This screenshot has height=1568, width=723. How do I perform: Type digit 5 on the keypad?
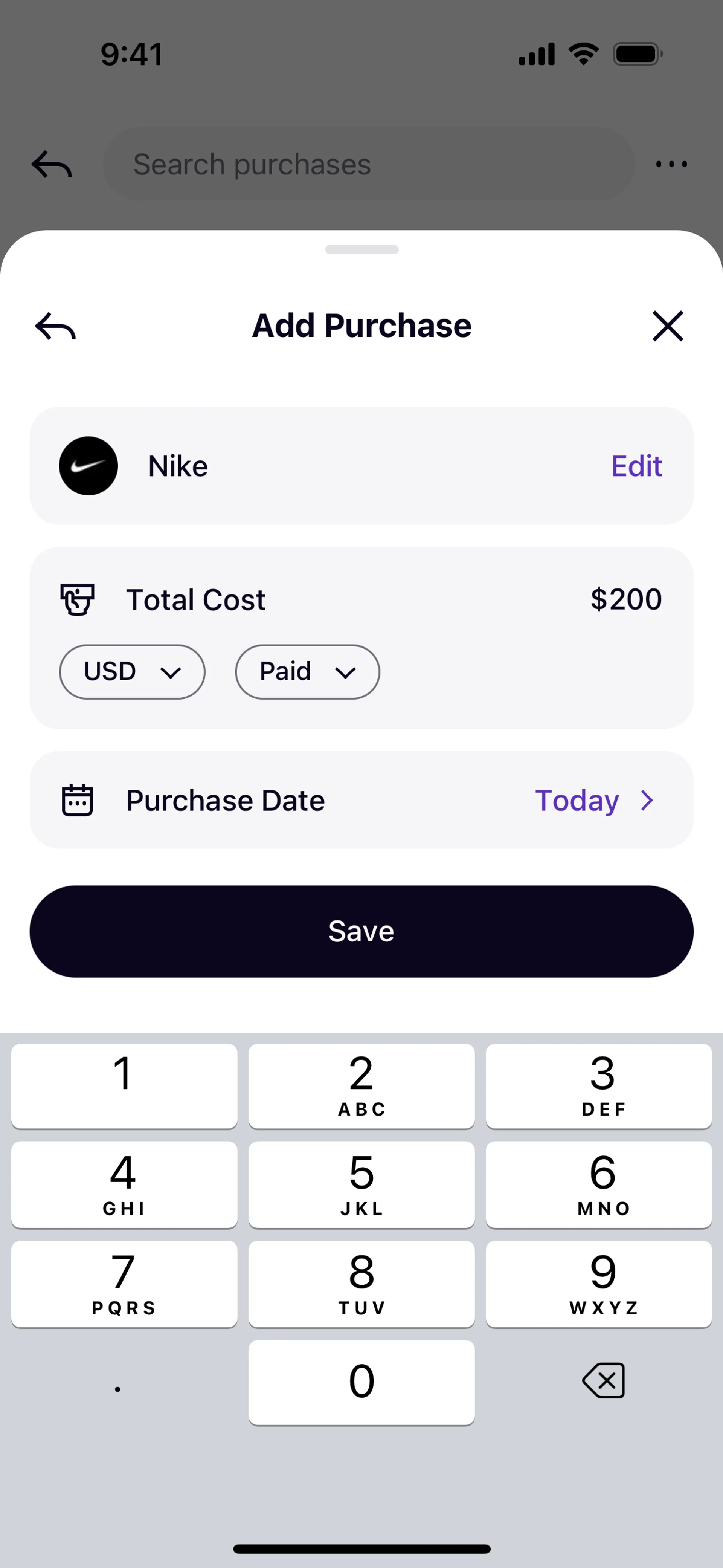point(361,1184)
